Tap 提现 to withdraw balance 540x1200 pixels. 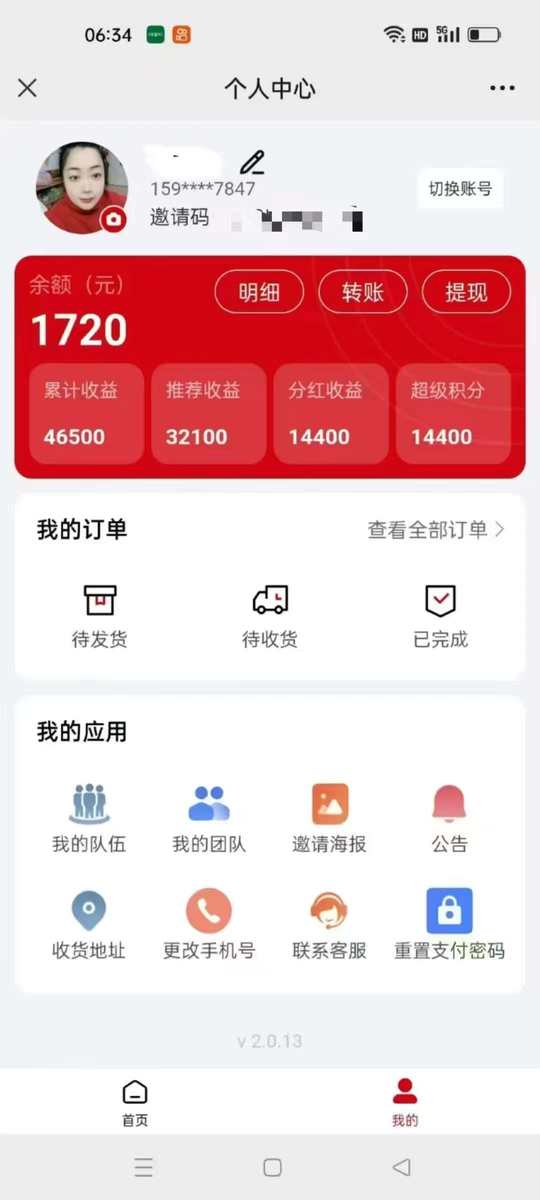tap(466, 292)
